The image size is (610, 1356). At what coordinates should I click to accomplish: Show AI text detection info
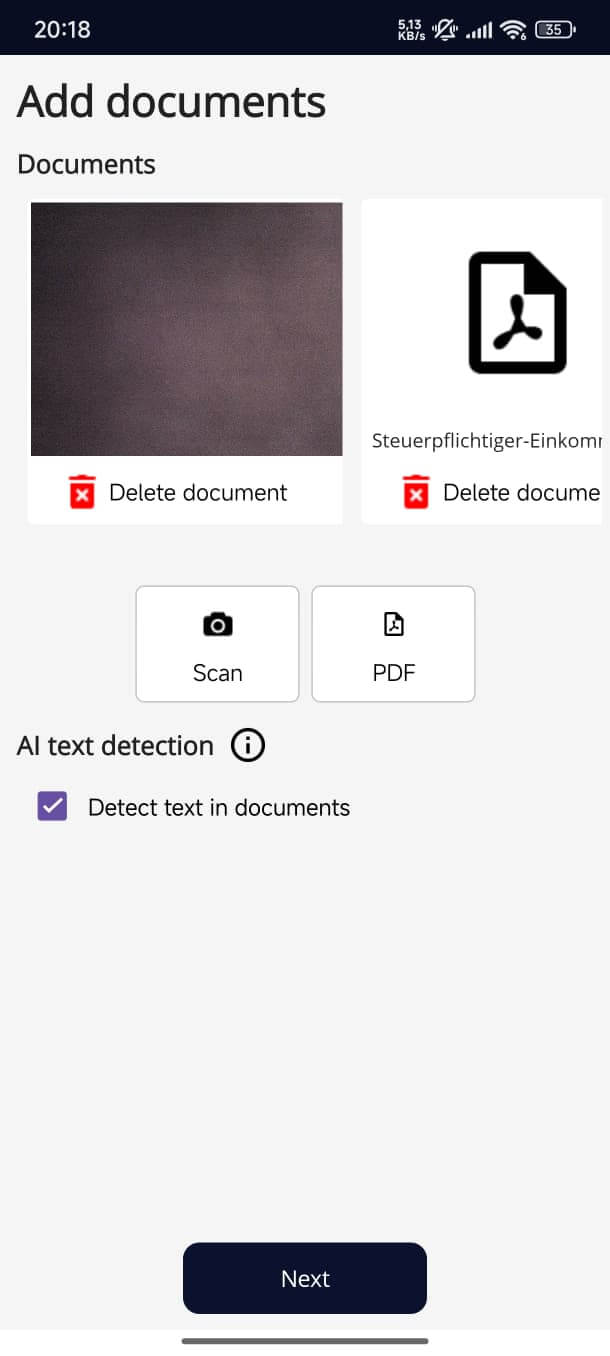(x=248, y=745)
